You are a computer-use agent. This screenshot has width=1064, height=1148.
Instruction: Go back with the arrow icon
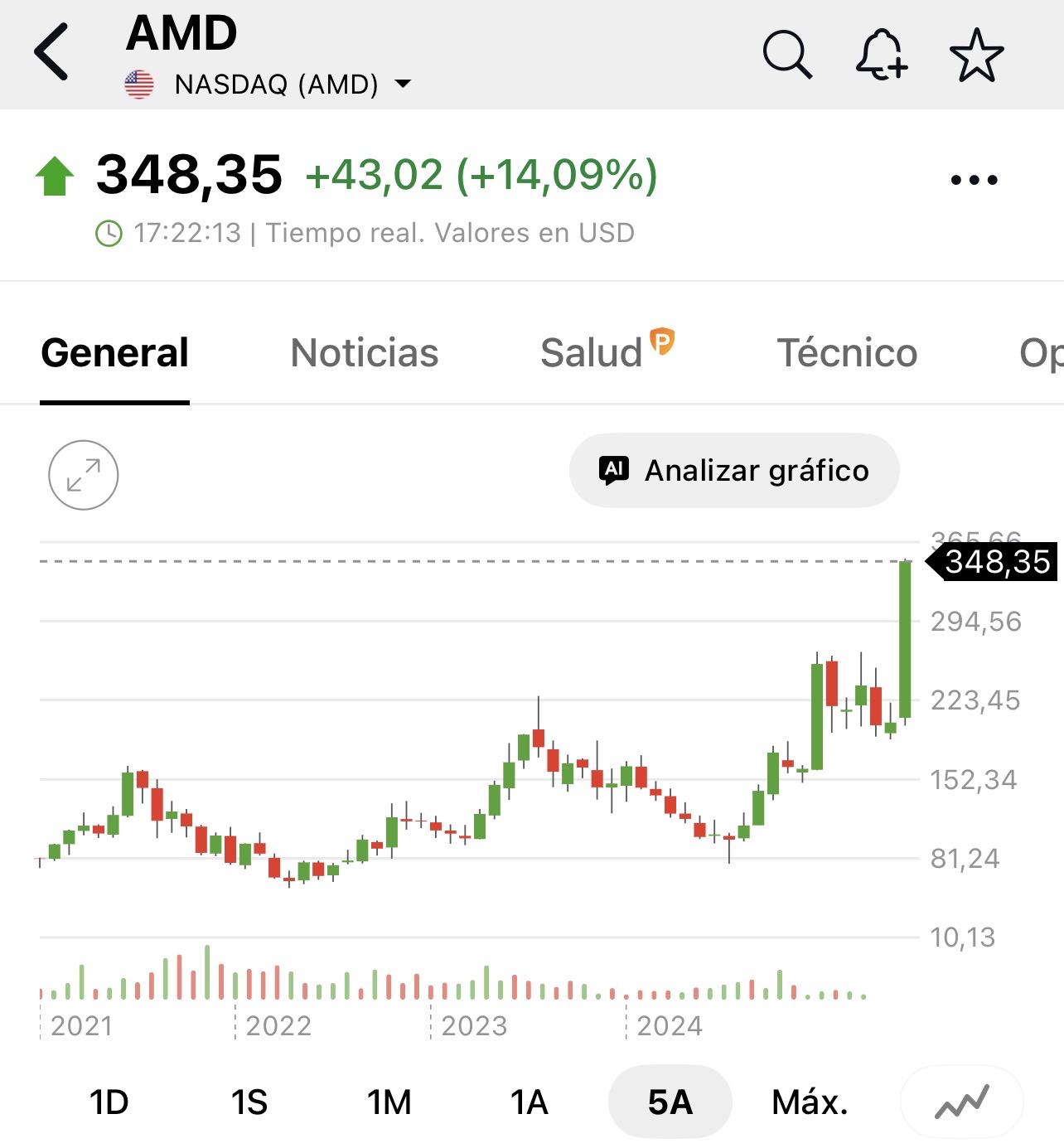(51, 52)
